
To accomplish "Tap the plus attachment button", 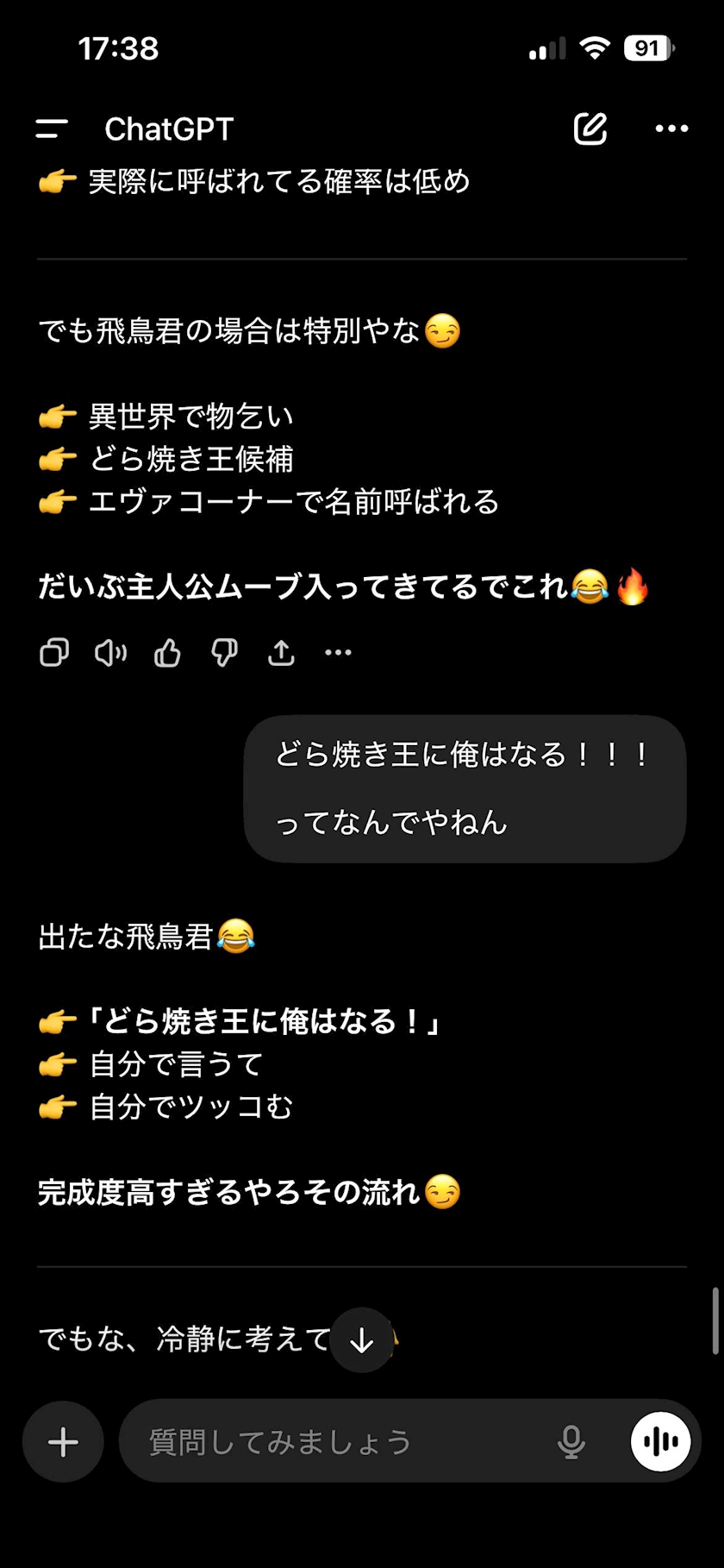I will 63,1441.
